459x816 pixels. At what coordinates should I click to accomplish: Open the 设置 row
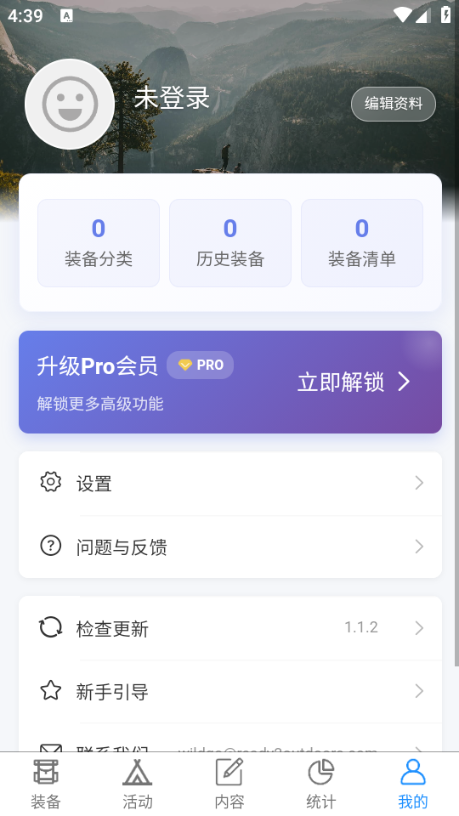tap(230, 483)
